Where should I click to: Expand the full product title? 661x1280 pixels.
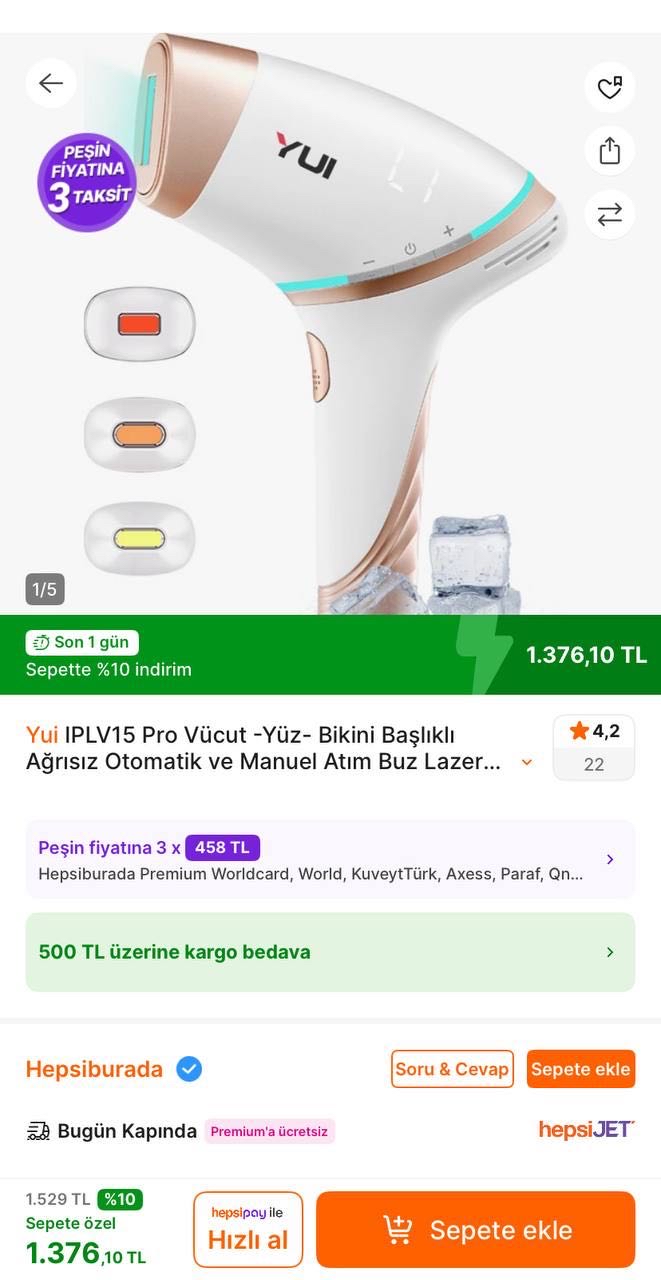[x=527, y=763]
